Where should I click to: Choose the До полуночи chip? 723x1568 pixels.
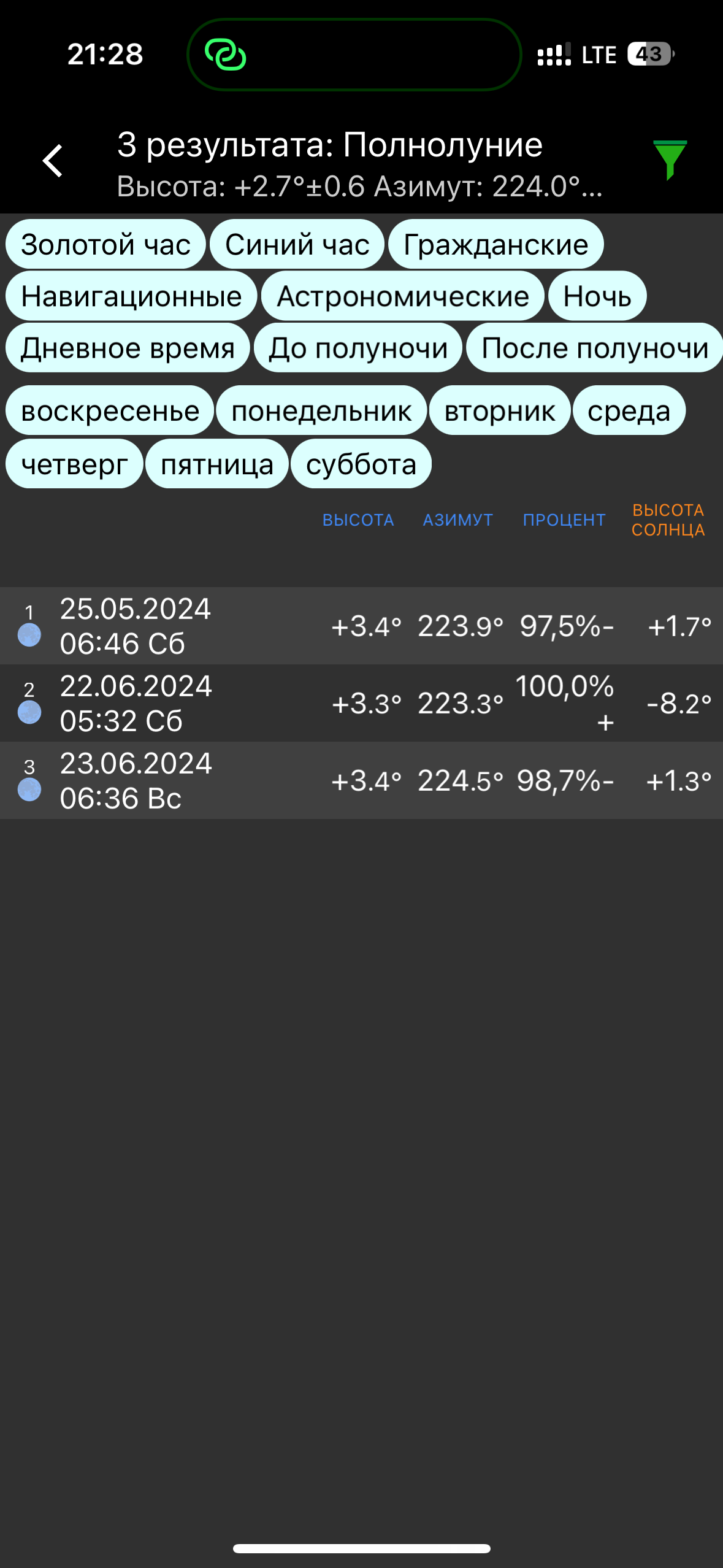358,348
